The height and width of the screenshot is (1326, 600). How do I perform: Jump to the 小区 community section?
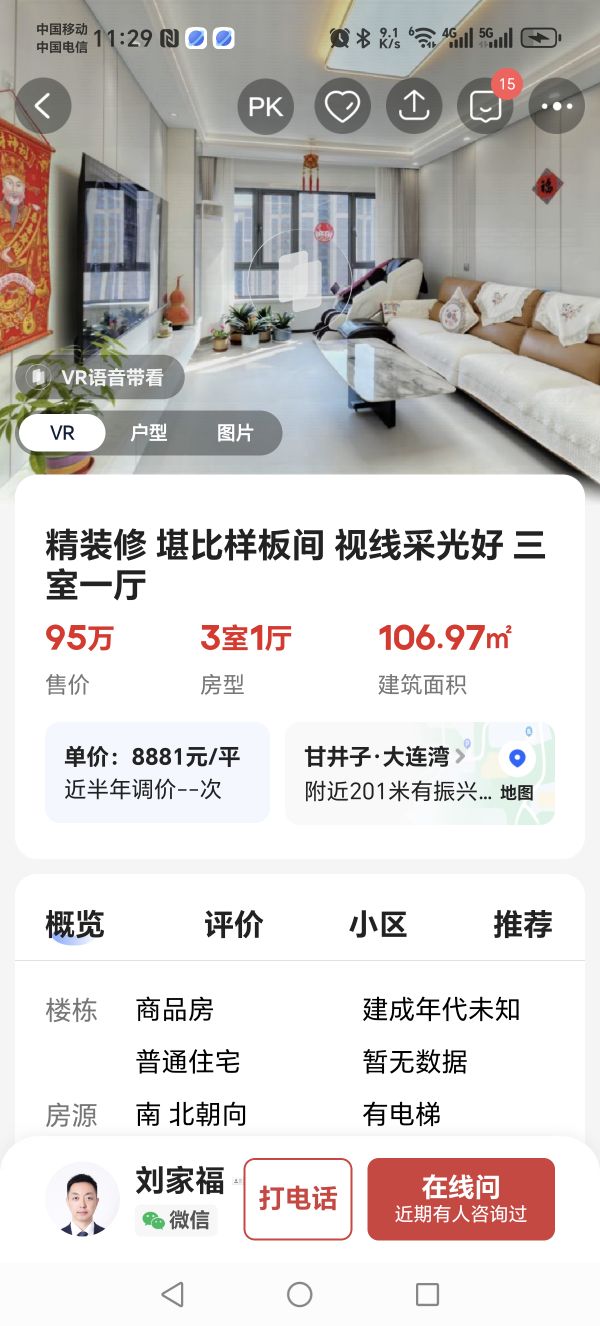coord(378,924)
